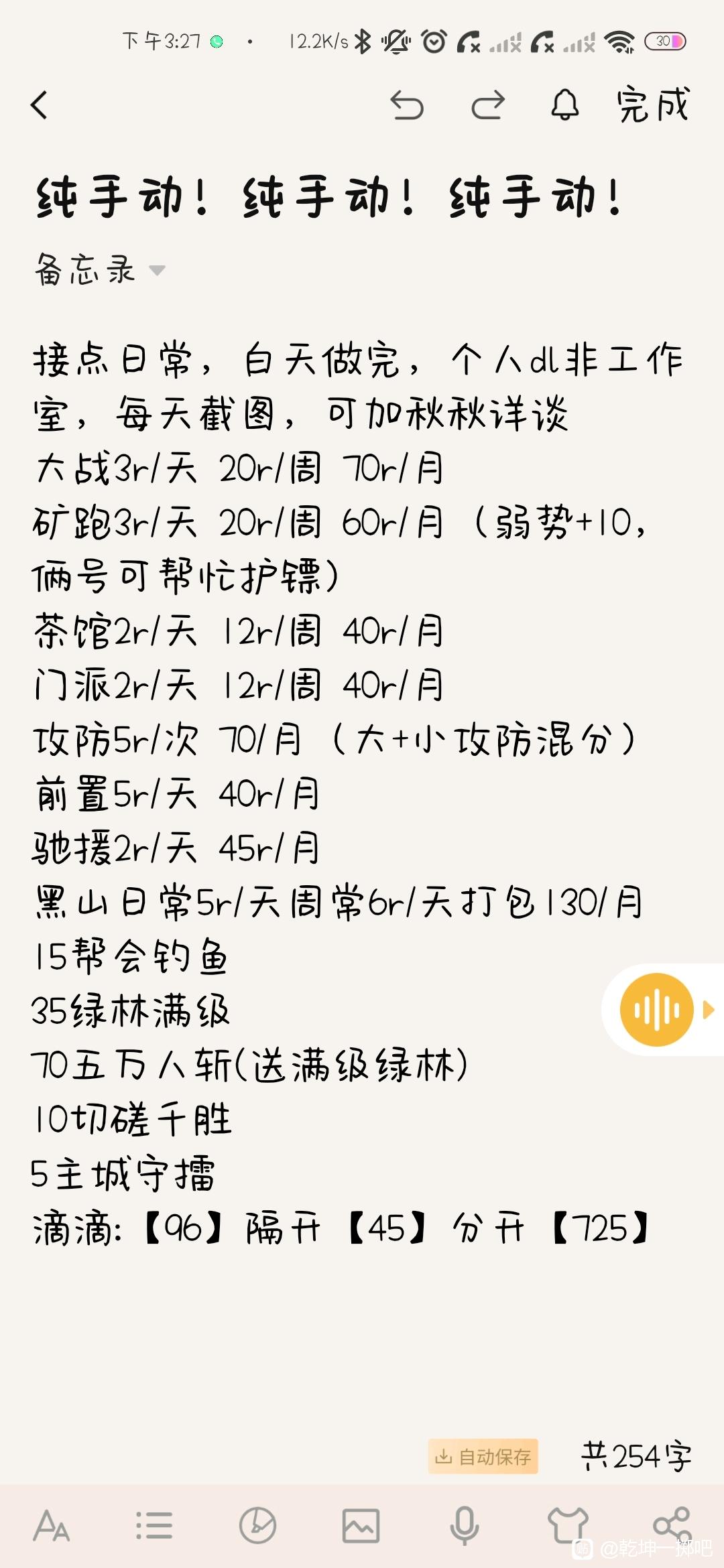Go back with the top-left arrow
Screen dimensions: 724x1568
coord(40,105)
